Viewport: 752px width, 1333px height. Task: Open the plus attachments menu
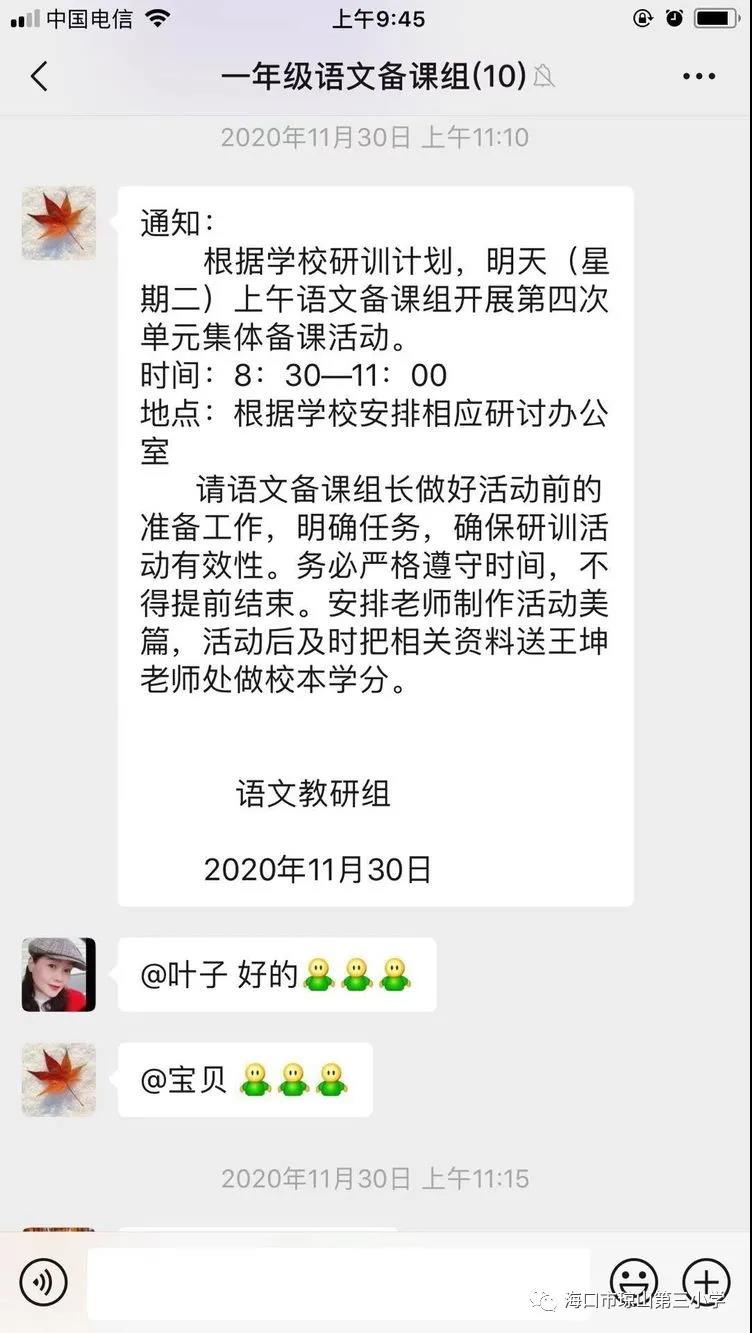(x=706, y=1281)
